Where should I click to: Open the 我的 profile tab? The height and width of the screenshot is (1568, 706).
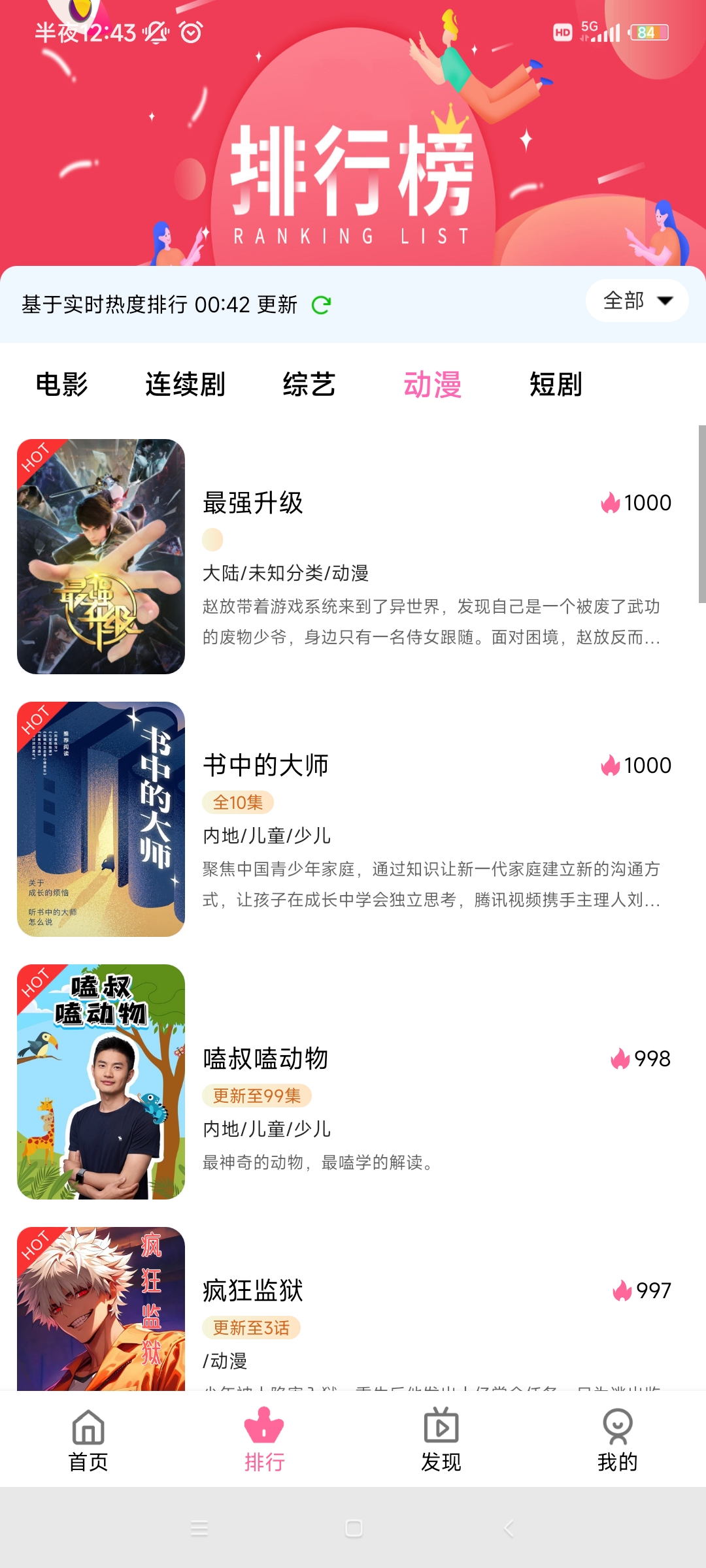(617, 1440)
